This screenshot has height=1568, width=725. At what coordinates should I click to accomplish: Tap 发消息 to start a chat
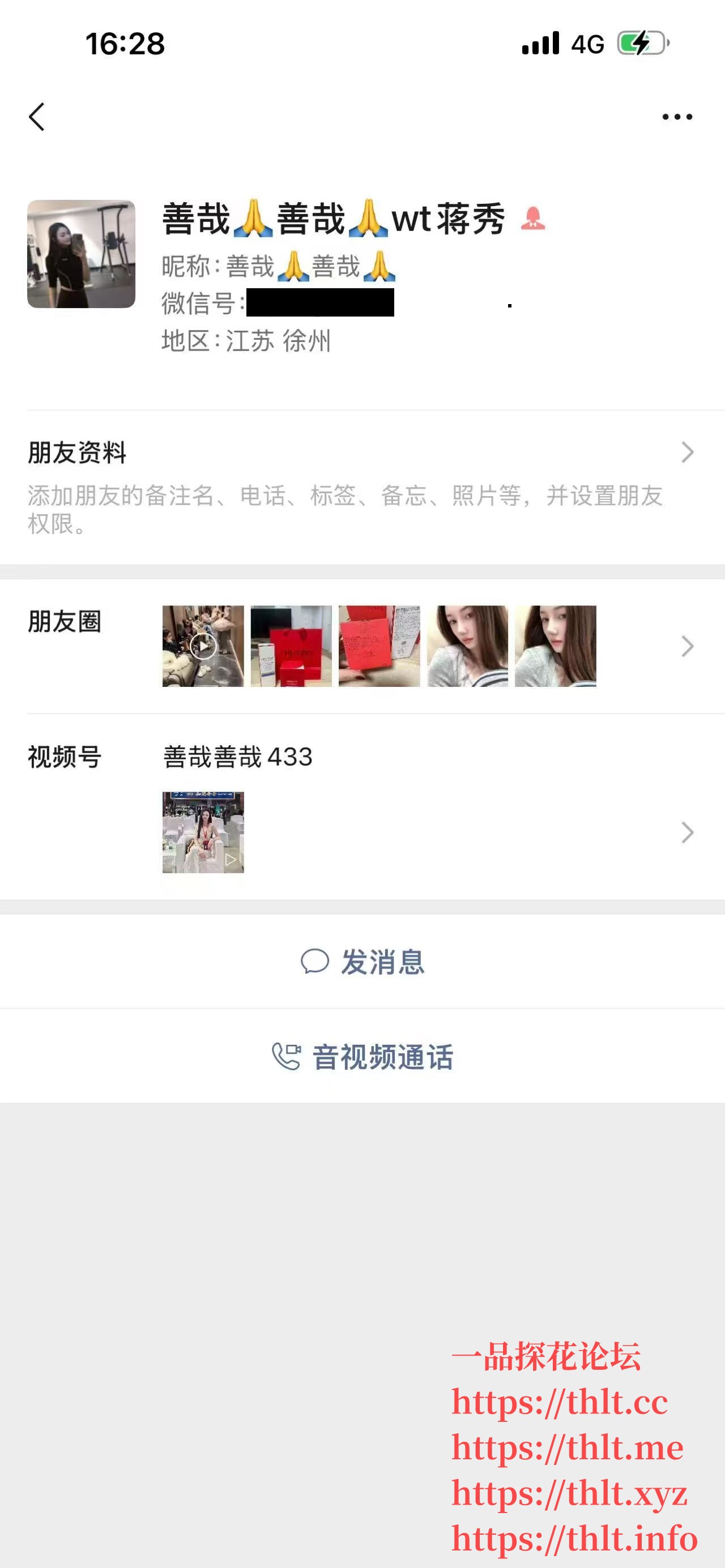pyautogui.click(x=385, y=959)
